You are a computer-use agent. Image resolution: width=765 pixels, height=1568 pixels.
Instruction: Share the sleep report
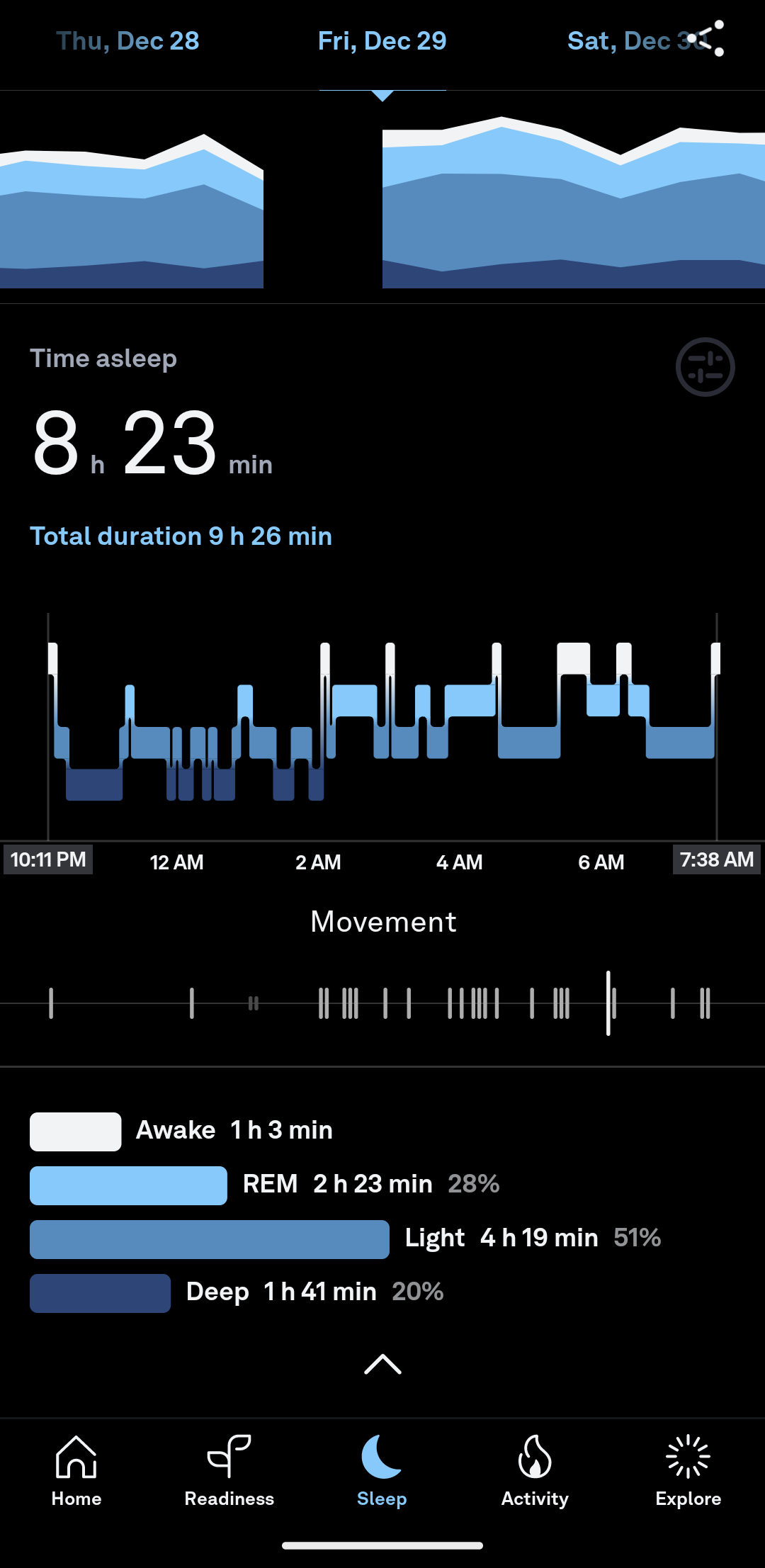708,38
